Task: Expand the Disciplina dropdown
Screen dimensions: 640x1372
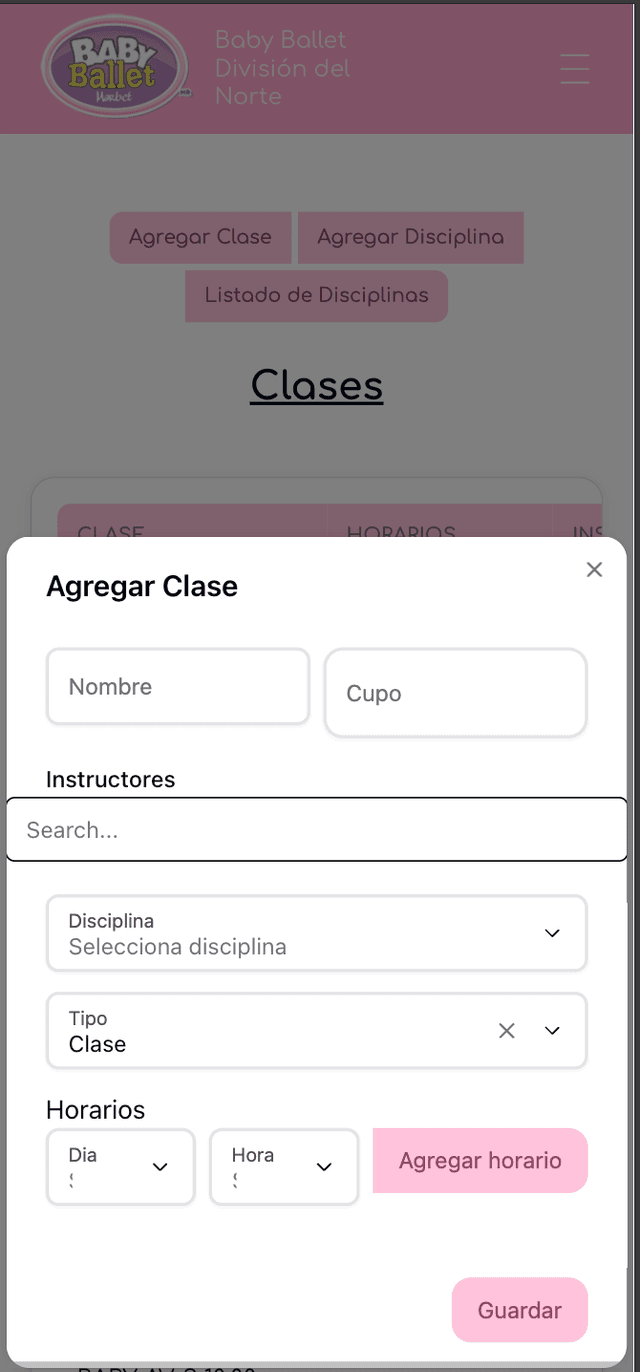Action: (x=316, y=933)
